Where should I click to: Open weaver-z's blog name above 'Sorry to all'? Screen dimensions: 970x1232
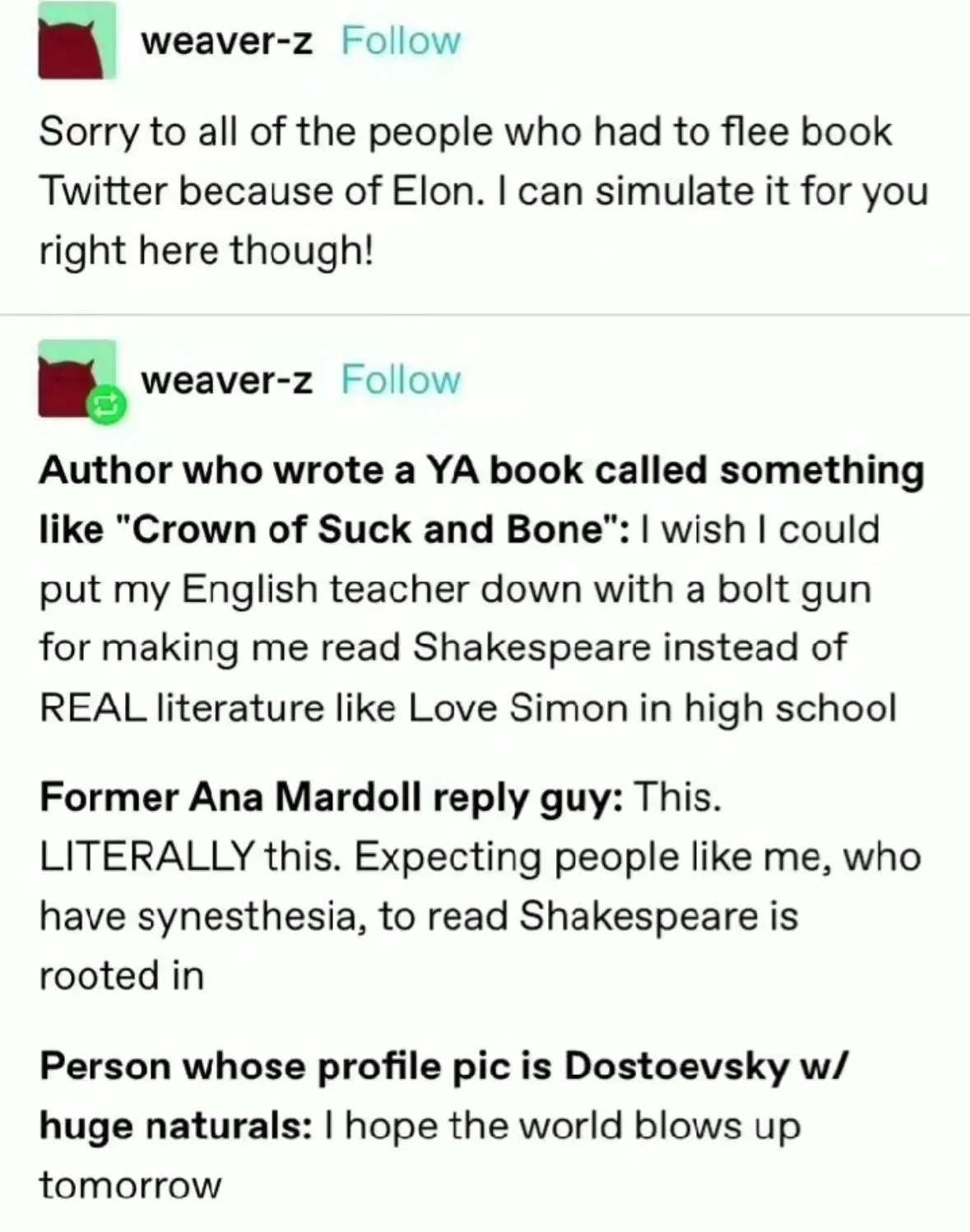tap(226, 41)
